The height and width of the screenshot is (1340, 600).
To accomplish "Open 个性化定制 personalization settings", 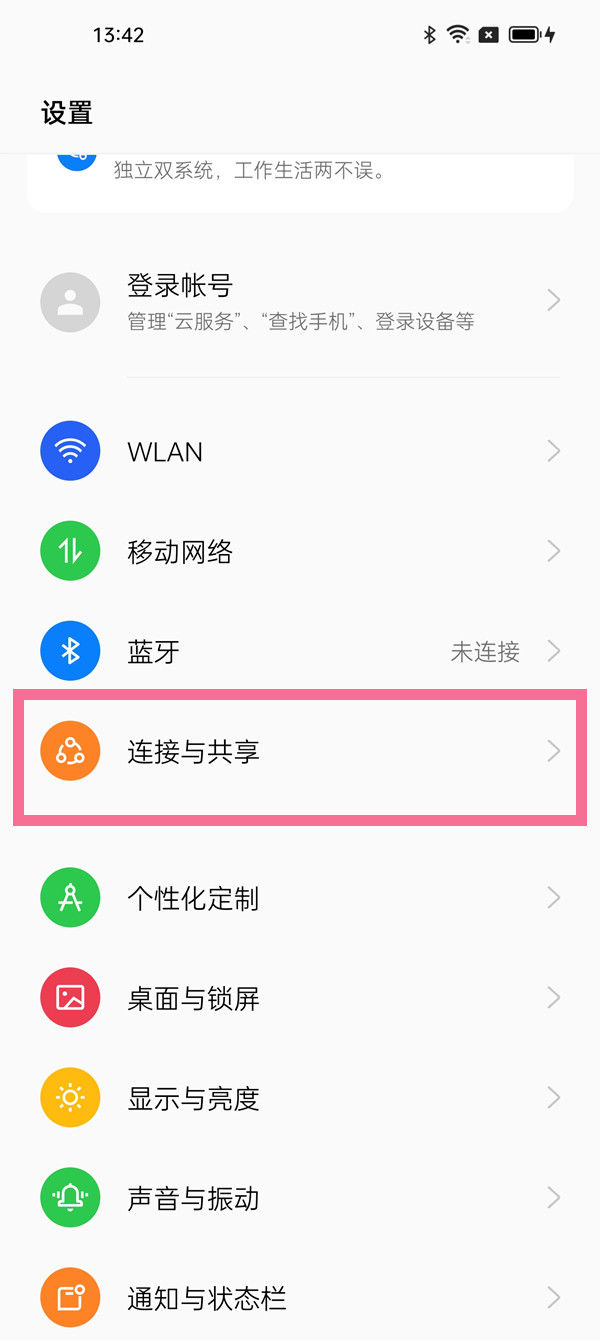I will pos(300,898).
